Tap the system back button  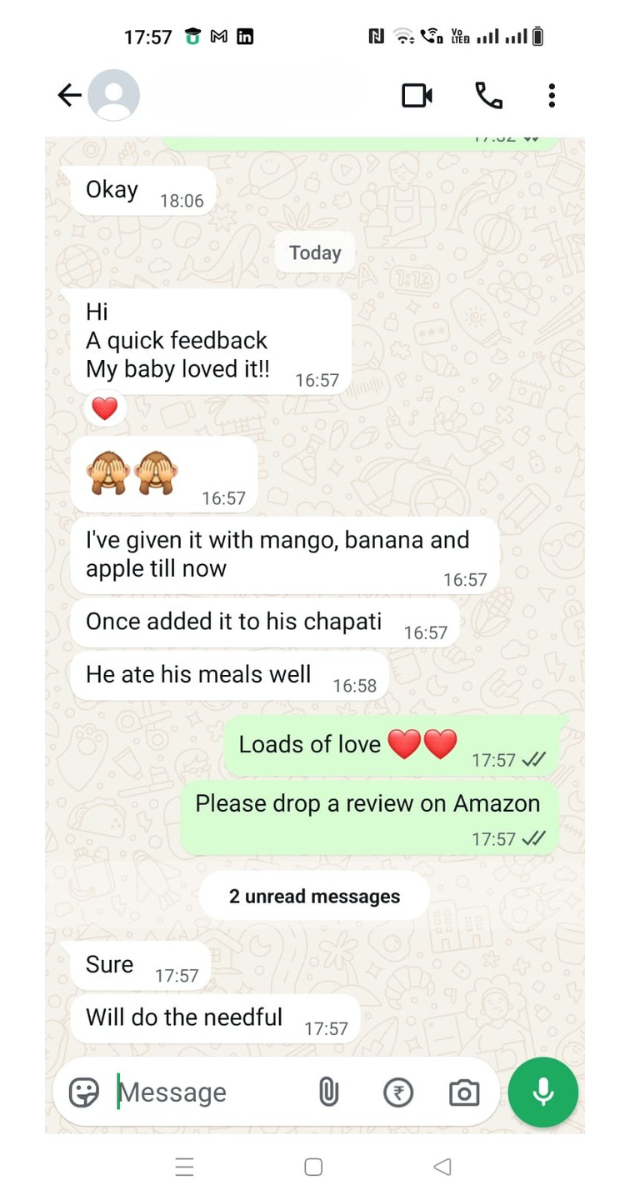[442, 1167]
